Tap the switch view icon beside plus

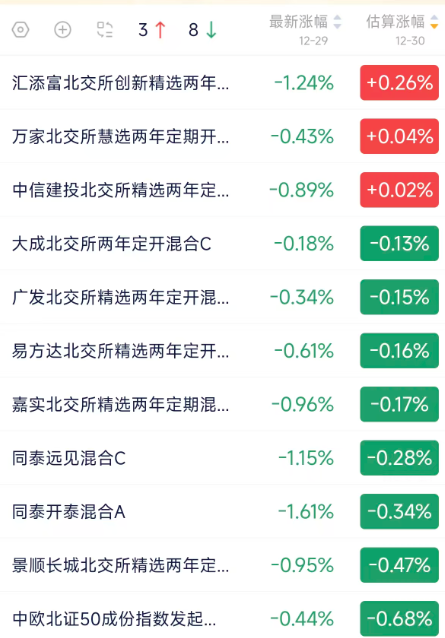click(x=105, y=30)
